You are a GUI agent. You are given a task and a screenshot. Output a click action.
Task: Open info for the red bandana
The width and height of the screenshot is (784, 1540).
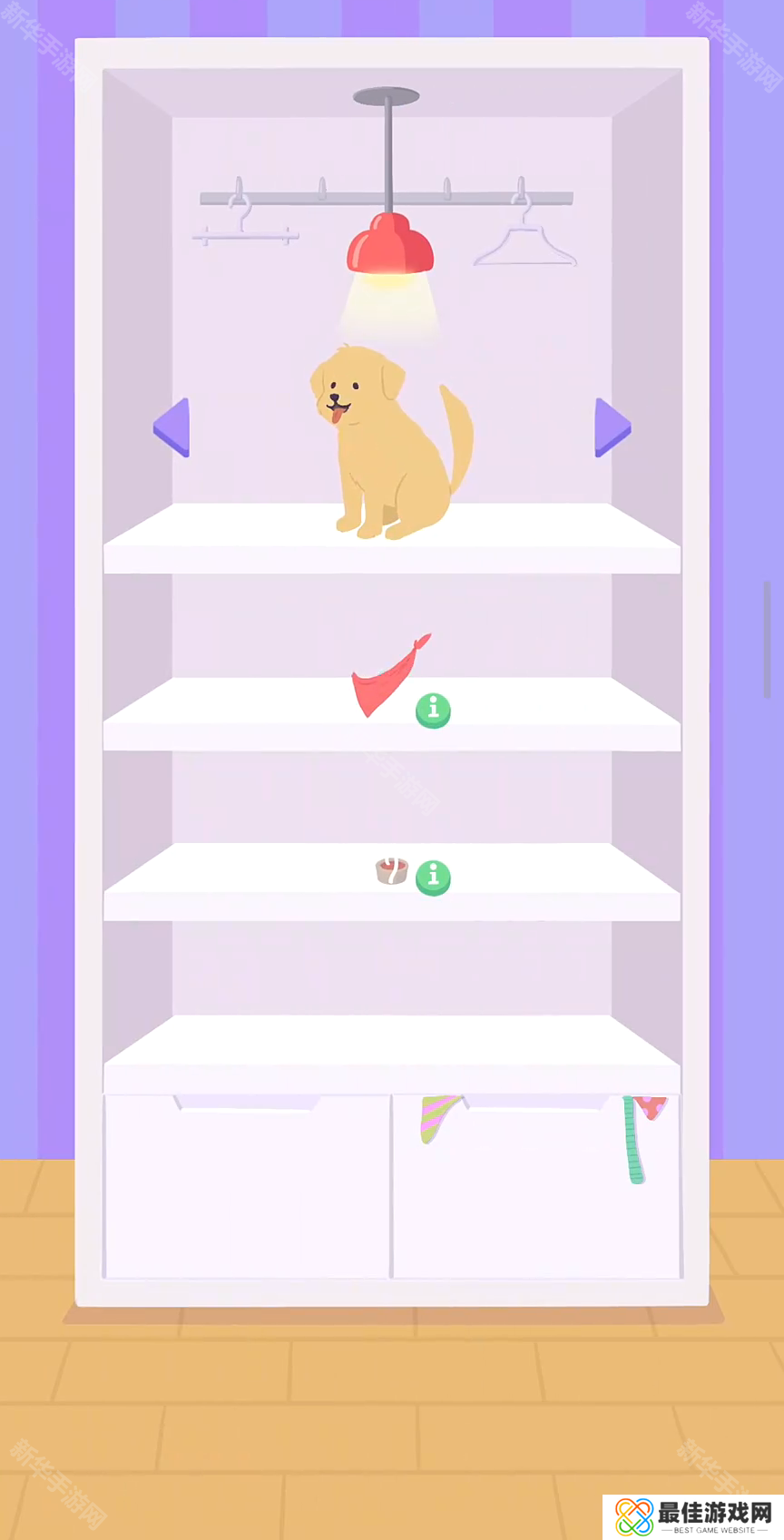433,710
